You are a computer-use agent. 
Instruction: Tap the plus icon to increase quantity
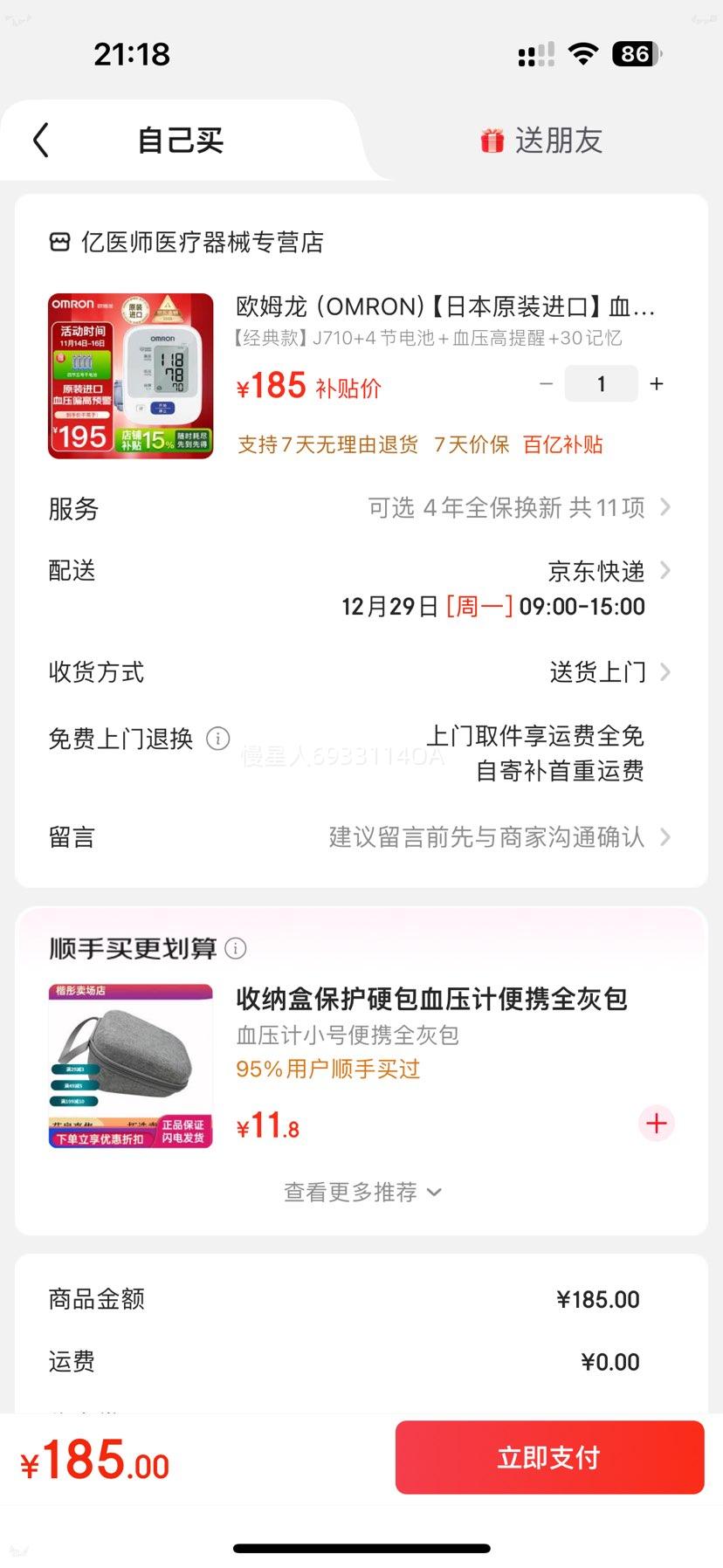coord(656,383)
